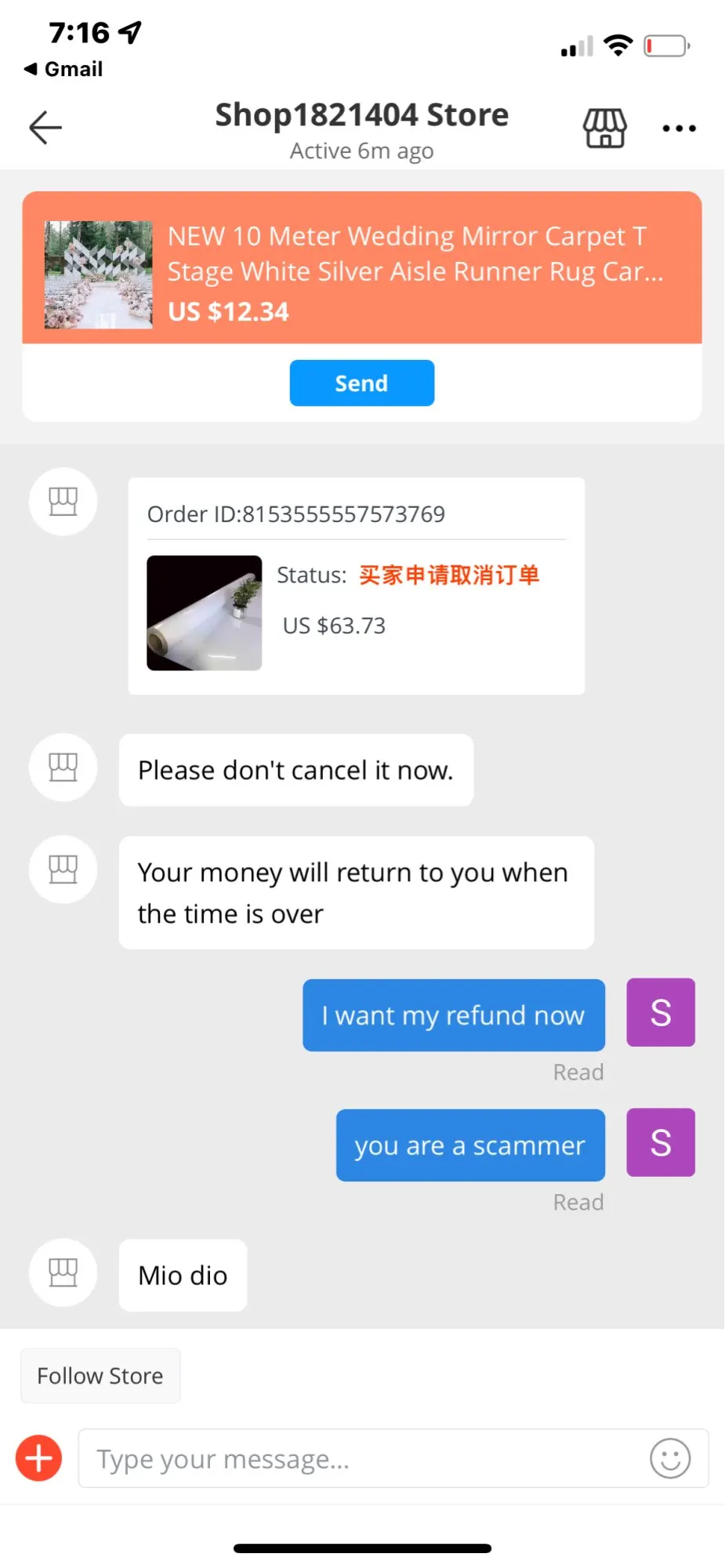725x1568 pixels.
Task: Follow this store
Action: tap(100, 1376)
